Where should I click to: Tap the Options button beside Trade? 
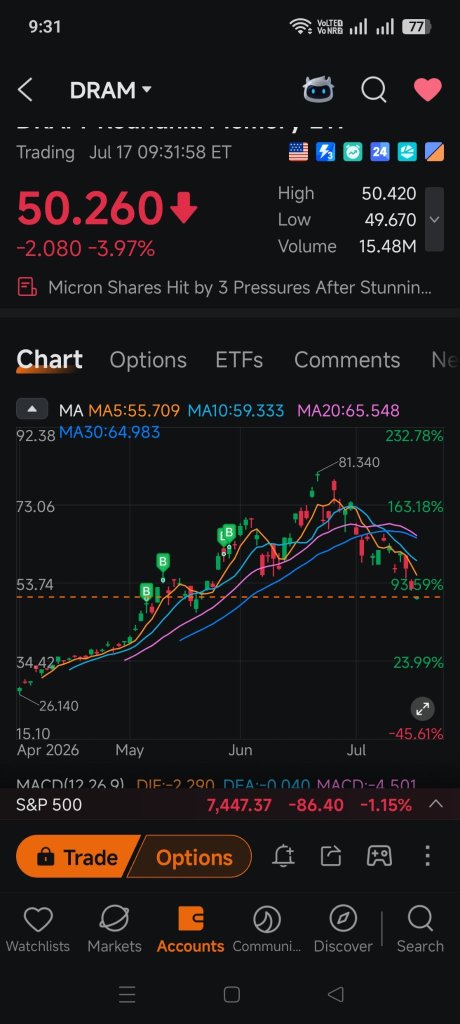coord(191,856)
